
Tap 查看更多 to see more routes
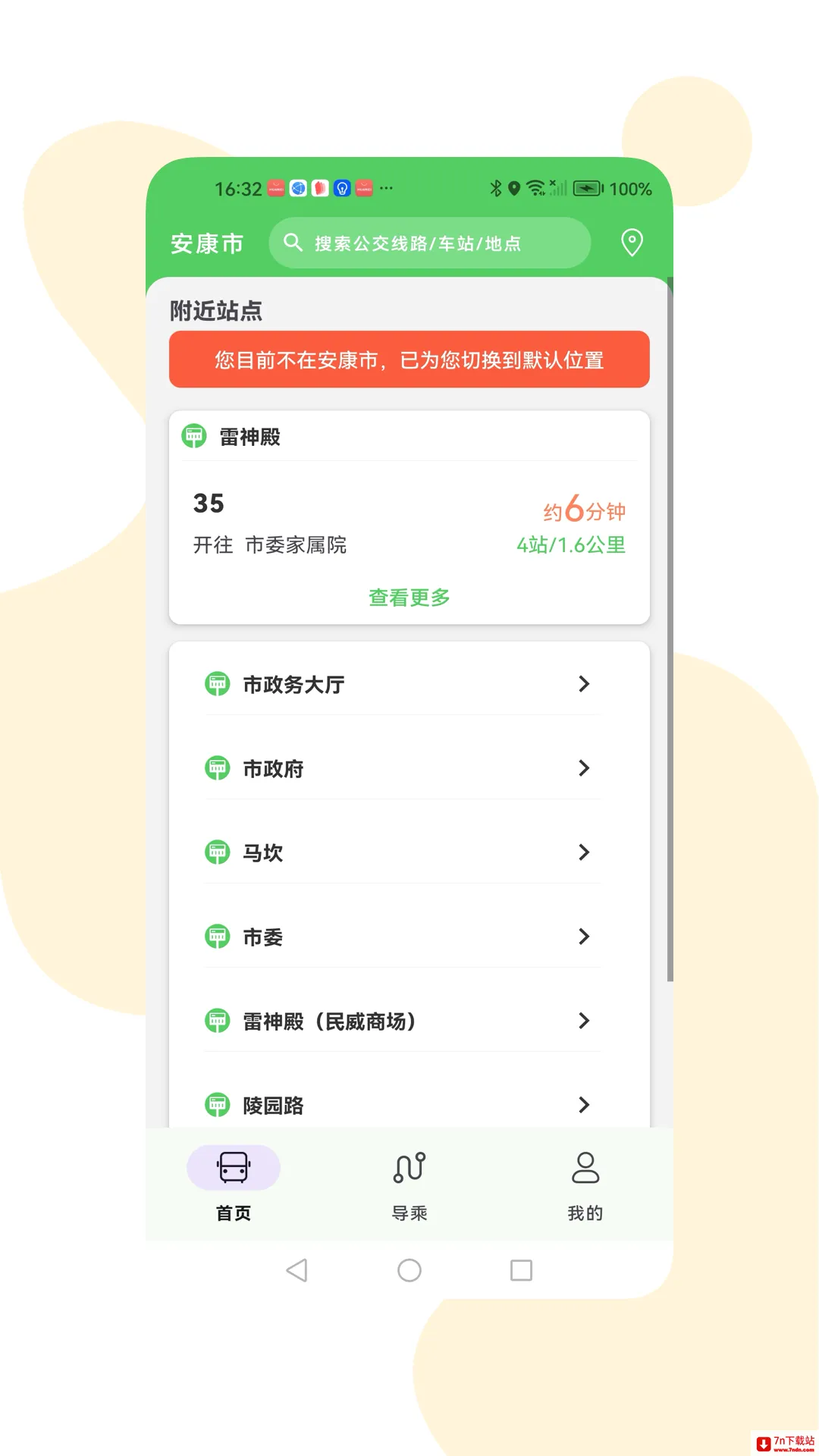[409, 598]
